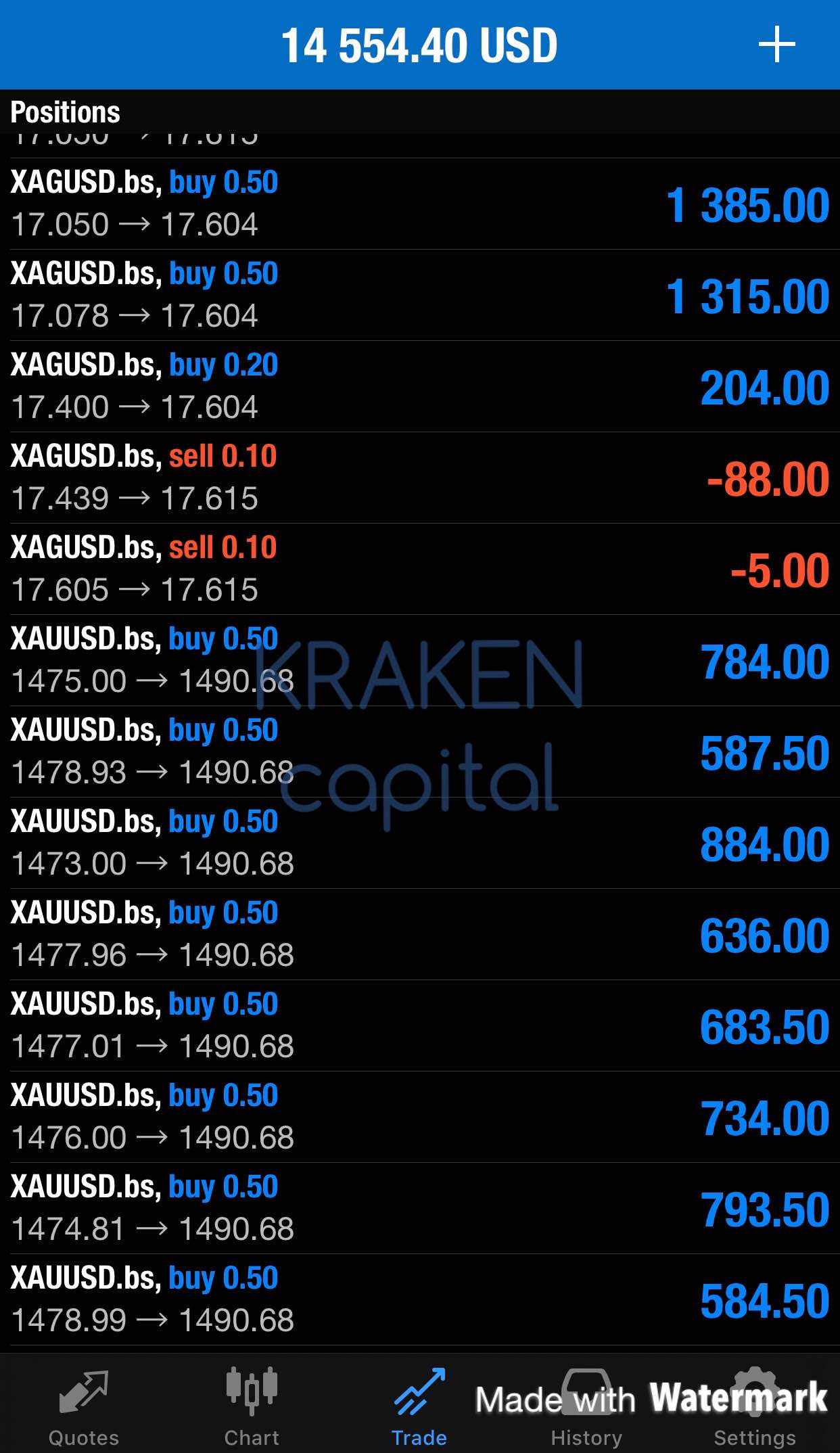Select XAGUSD sell position opened at 17.605

pyautogui.click(x=420, y=569)
